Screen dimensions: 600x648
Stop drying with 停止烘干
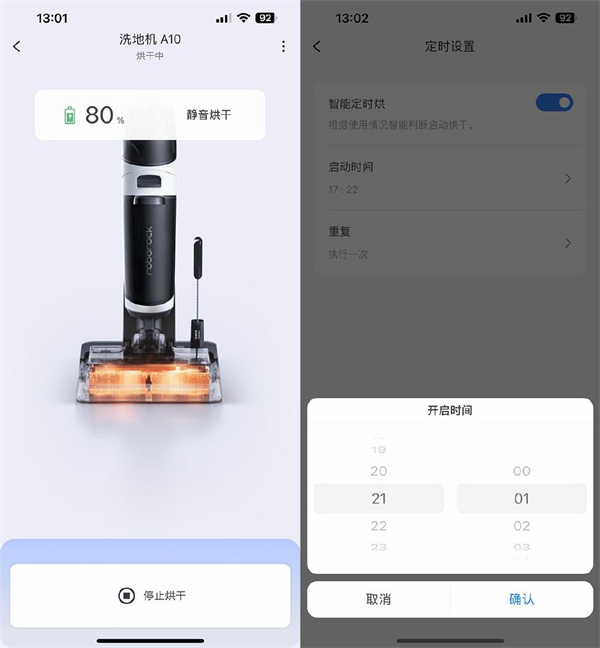pos(151,596)
